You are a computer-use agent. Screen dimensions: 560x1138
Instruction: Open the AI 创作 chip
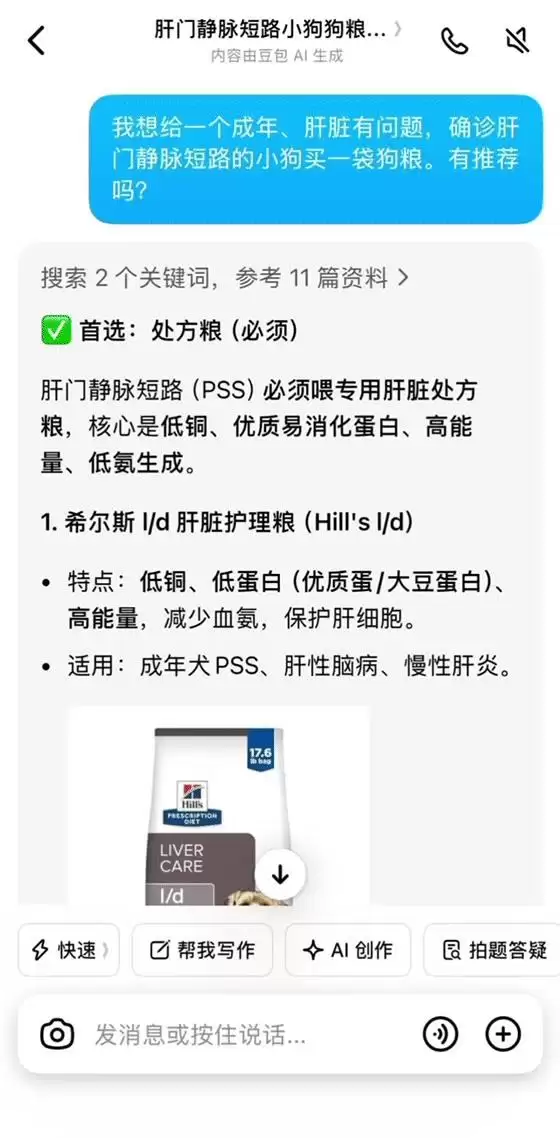(x=348, y=950)
